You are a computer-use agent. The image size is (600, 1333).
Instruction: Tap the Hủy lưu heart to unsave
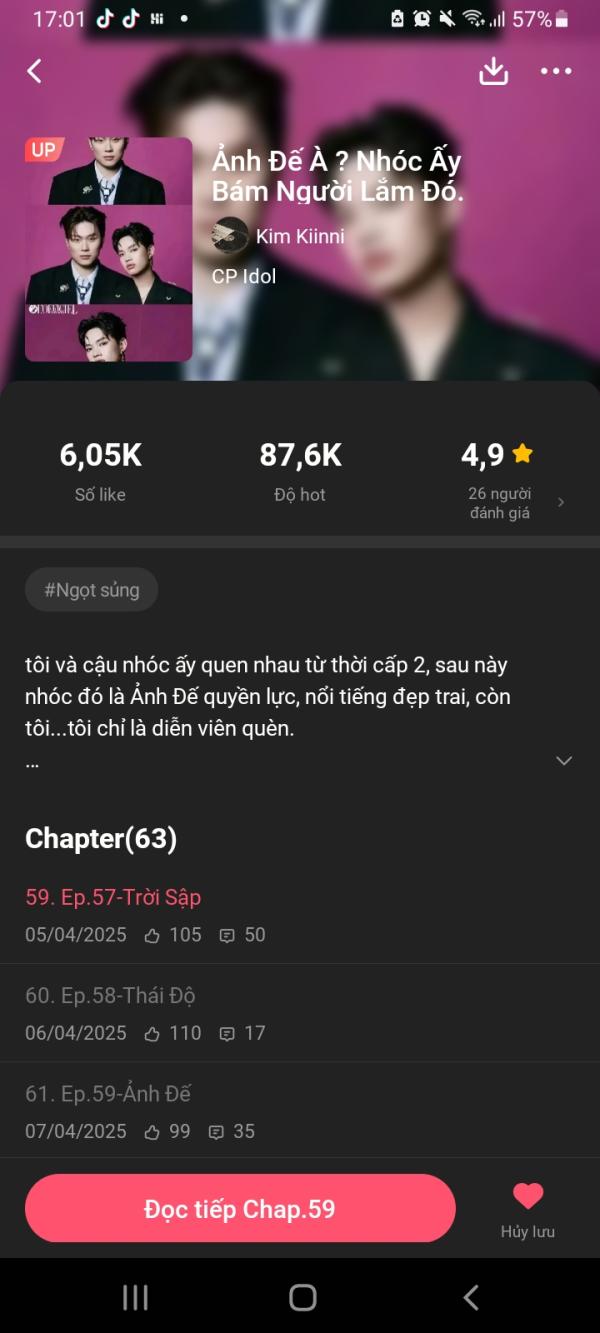tap(527, 1208)
